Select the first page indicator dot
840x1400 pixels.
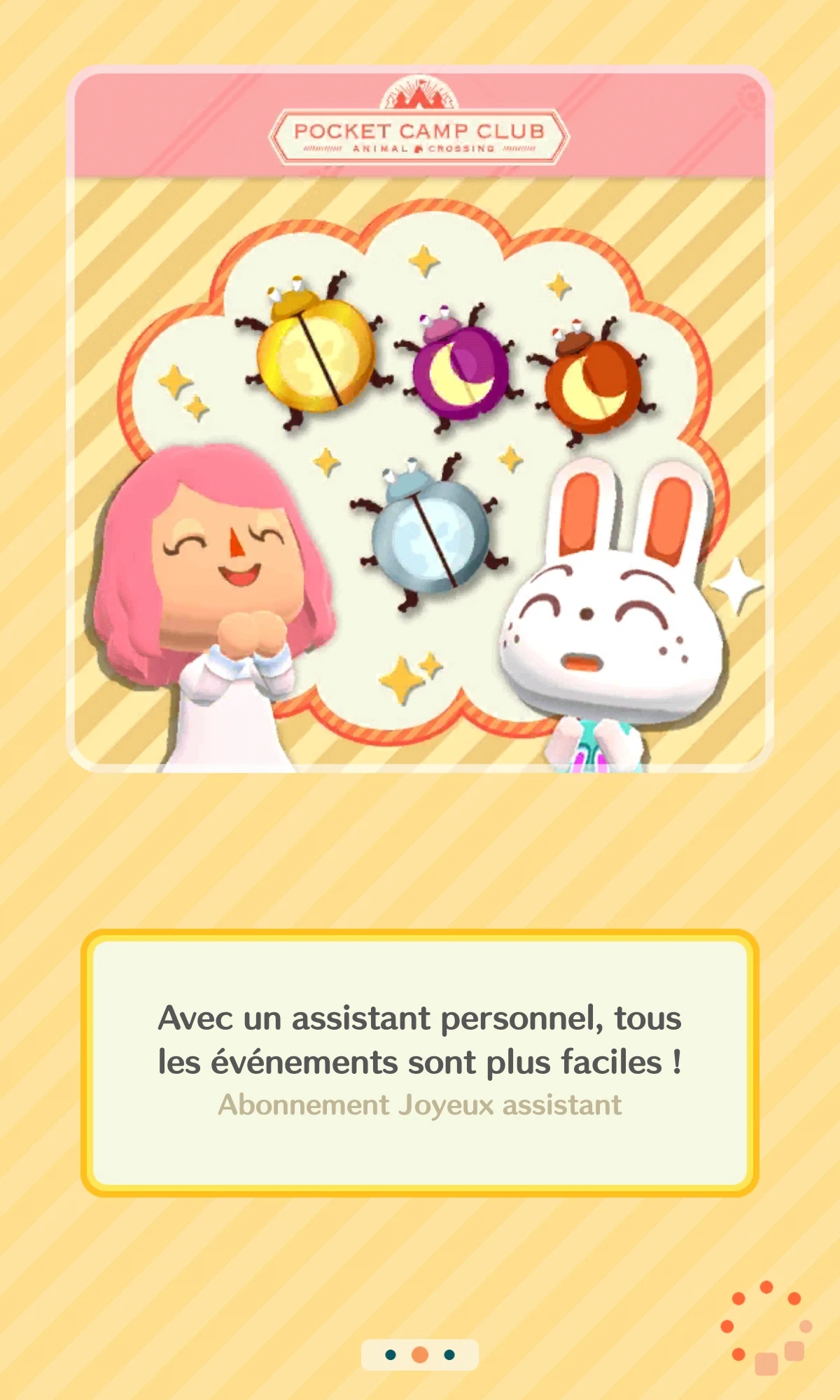(x=391, y=1354)
